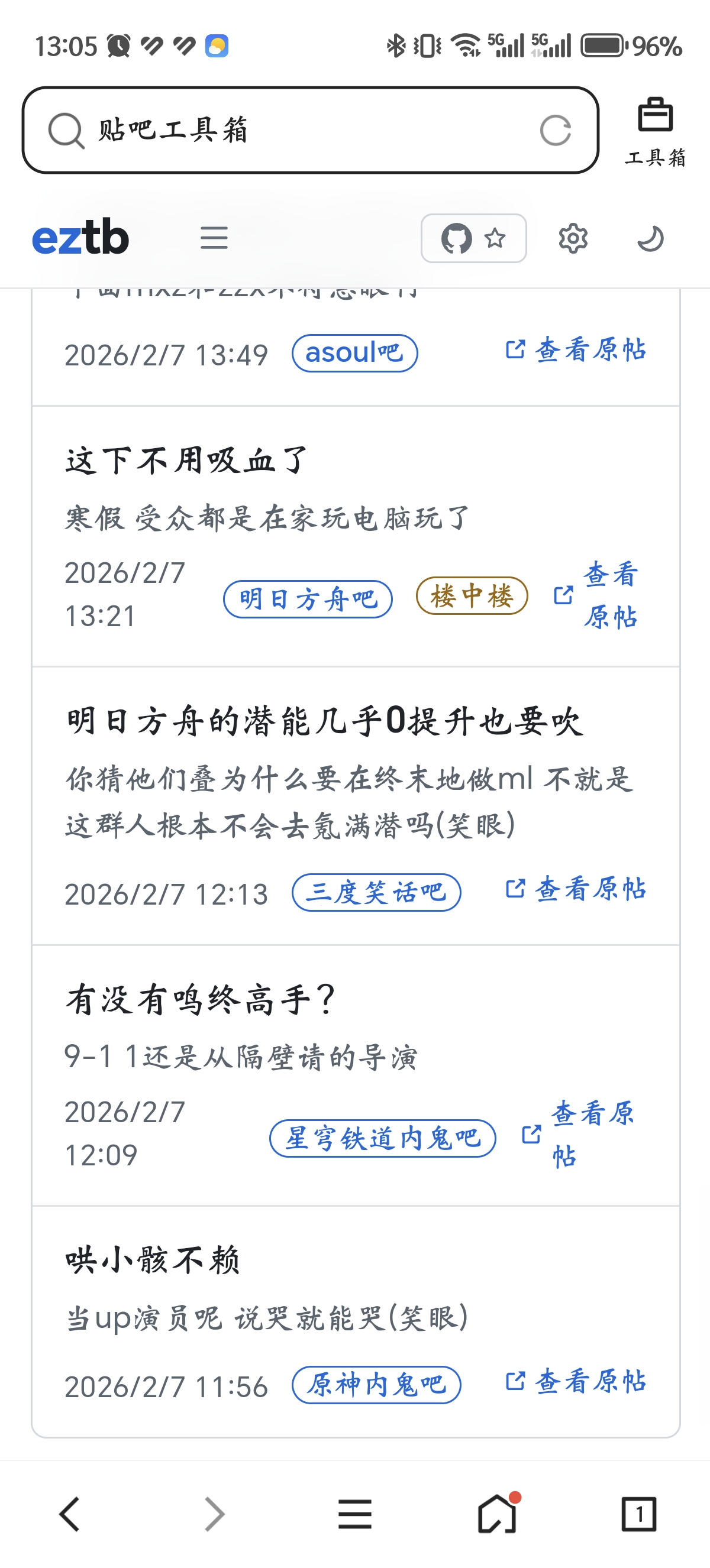The width and height of the screenshot is (710, 1568).
Task: Select the 星穹铁道内鬼吧 tag
Action: point(382,1138)
